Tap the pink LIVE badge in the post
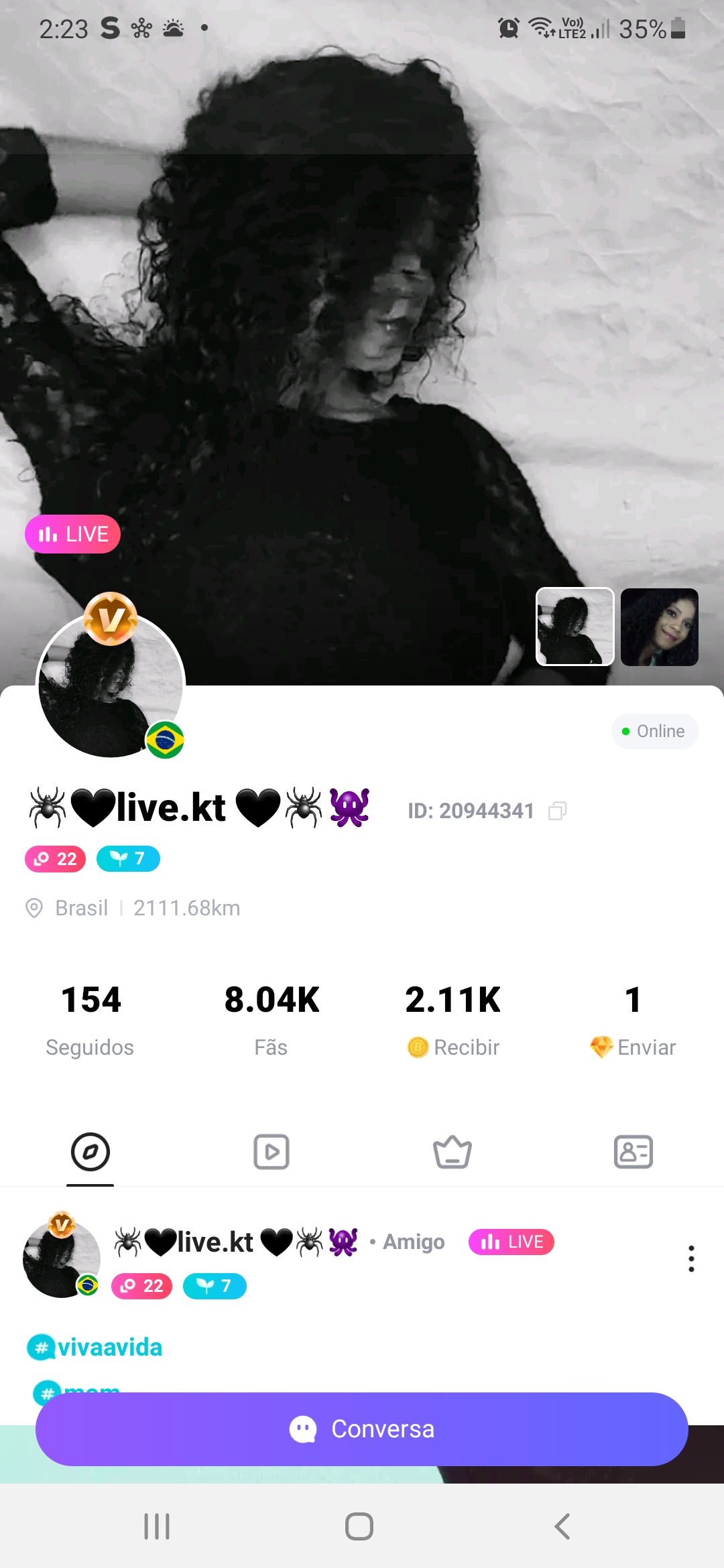 (511, 1242)
